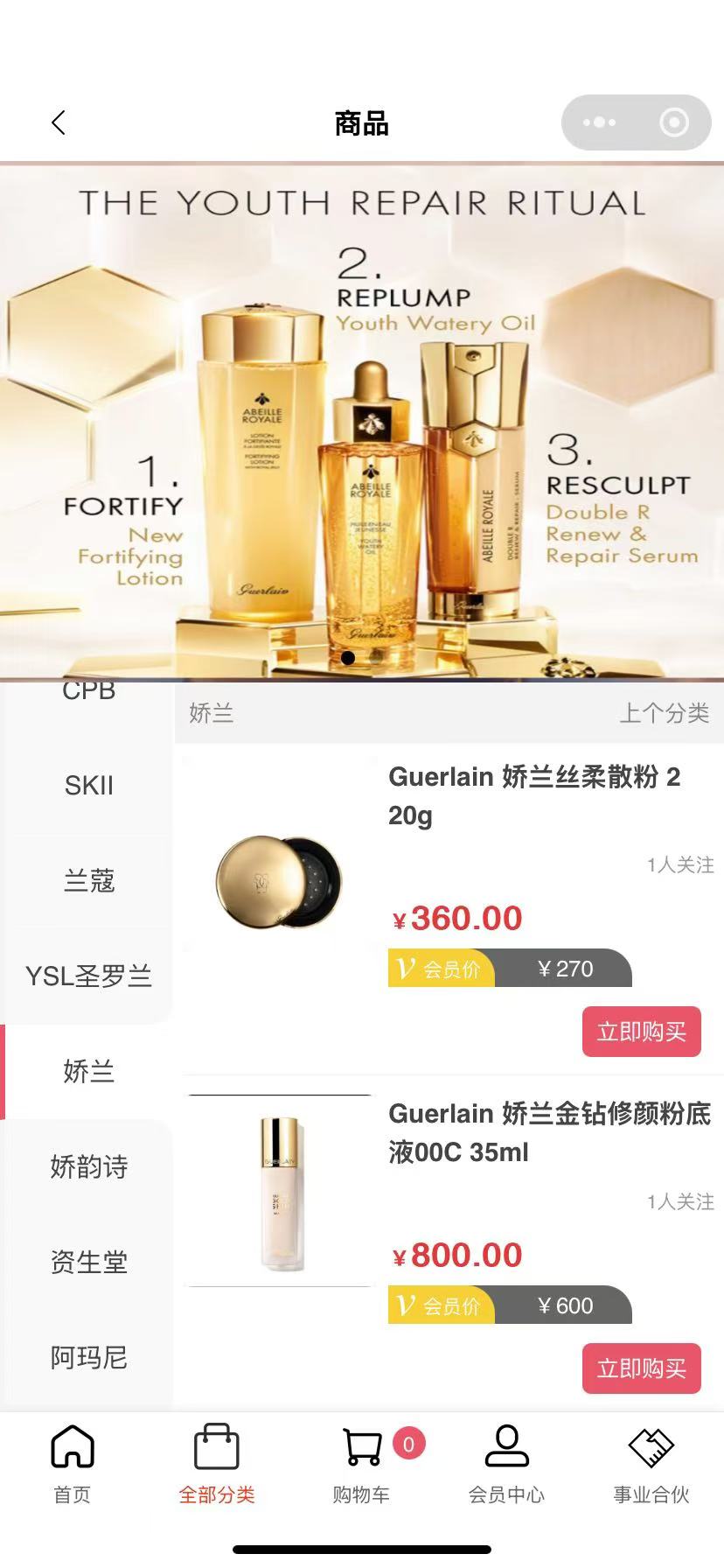This screenshot has width=724, height=1568.
Task: Select the 资生堂 brand category
Action: point(88,1262)
